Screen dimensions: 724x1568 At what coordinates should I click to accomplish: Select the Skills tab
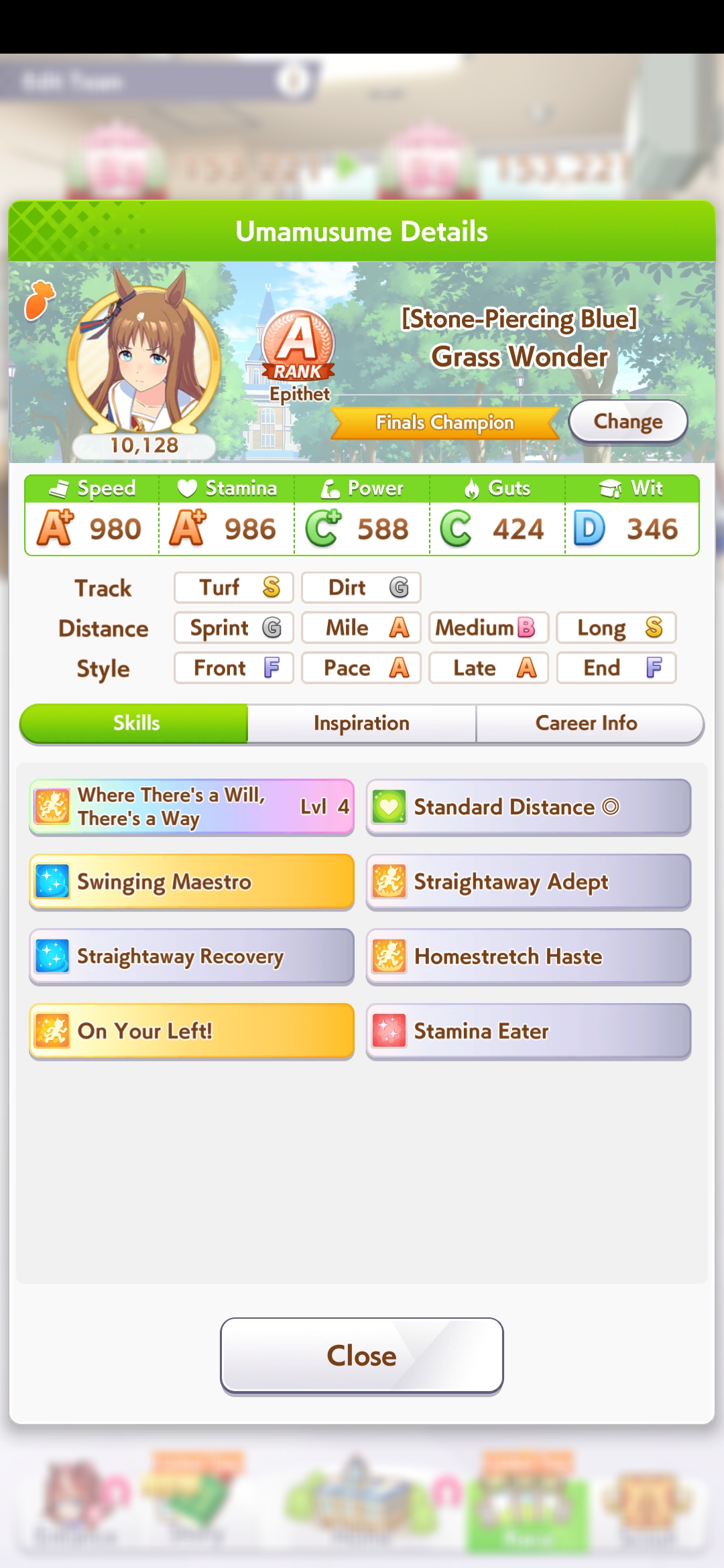click(x=135, y=724)
